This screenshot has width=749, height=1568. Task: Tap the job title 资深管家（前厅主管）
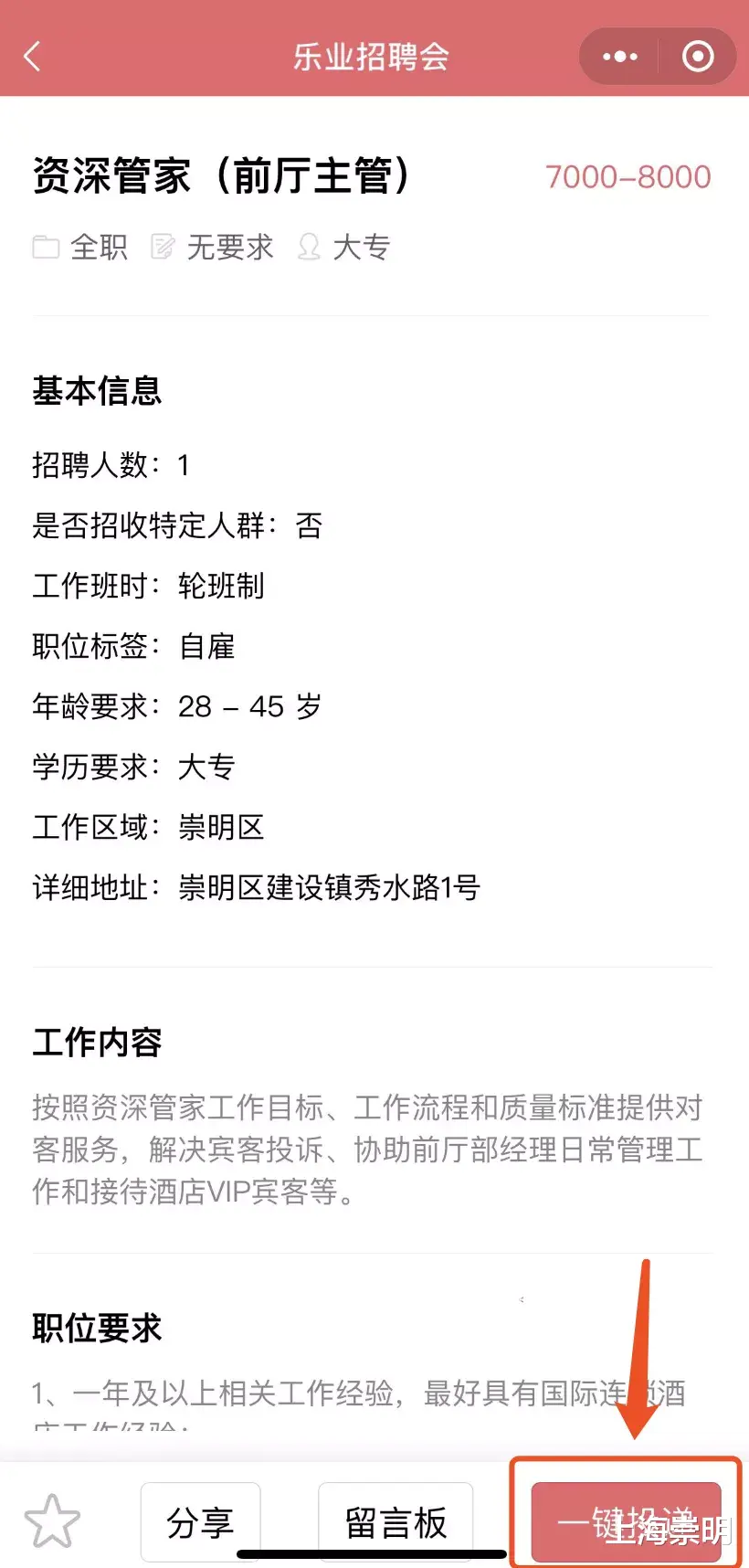coord(224,176)
